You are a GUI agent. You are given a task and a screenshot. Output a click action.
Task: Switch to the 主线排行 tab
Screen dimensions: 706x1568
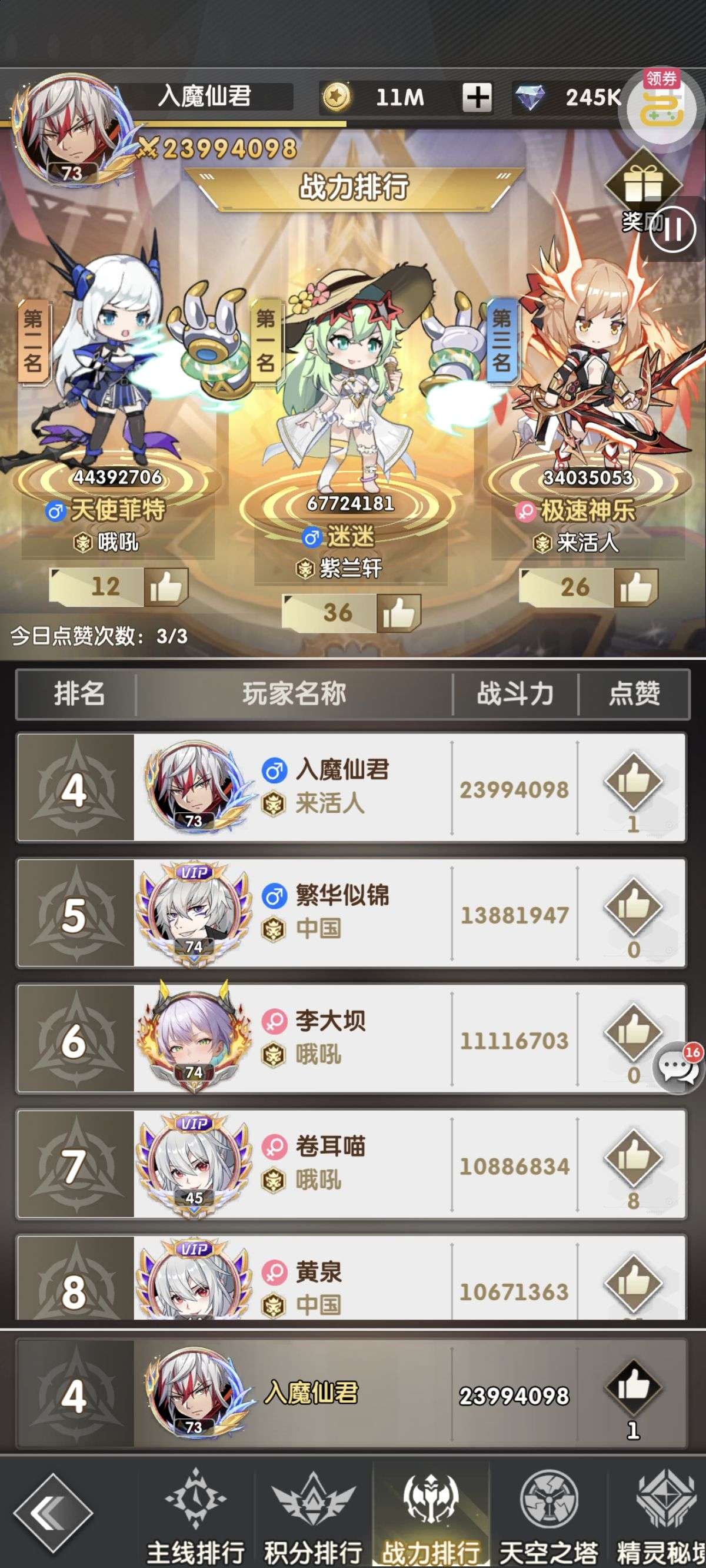[195, 1515]
